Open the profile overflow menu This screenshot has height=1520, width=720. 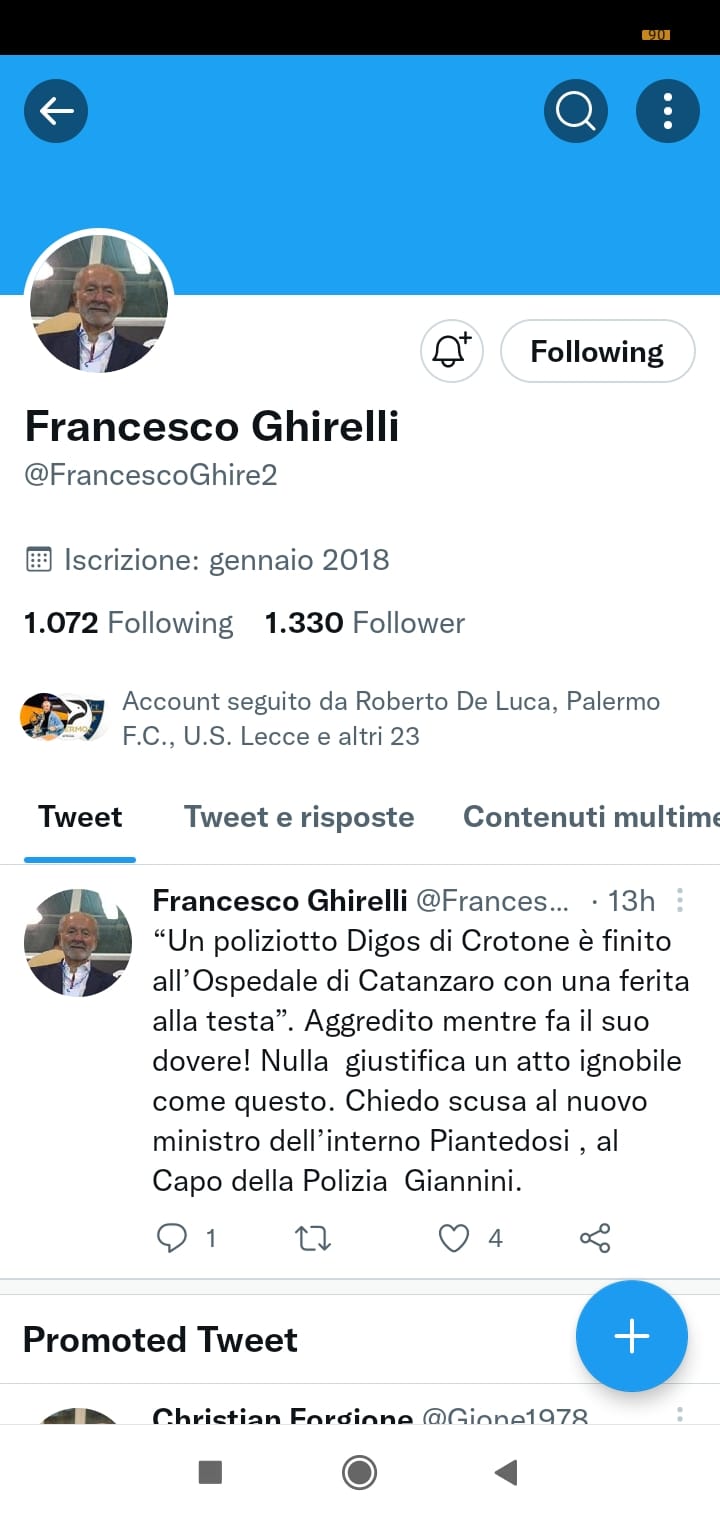(667, 110)
